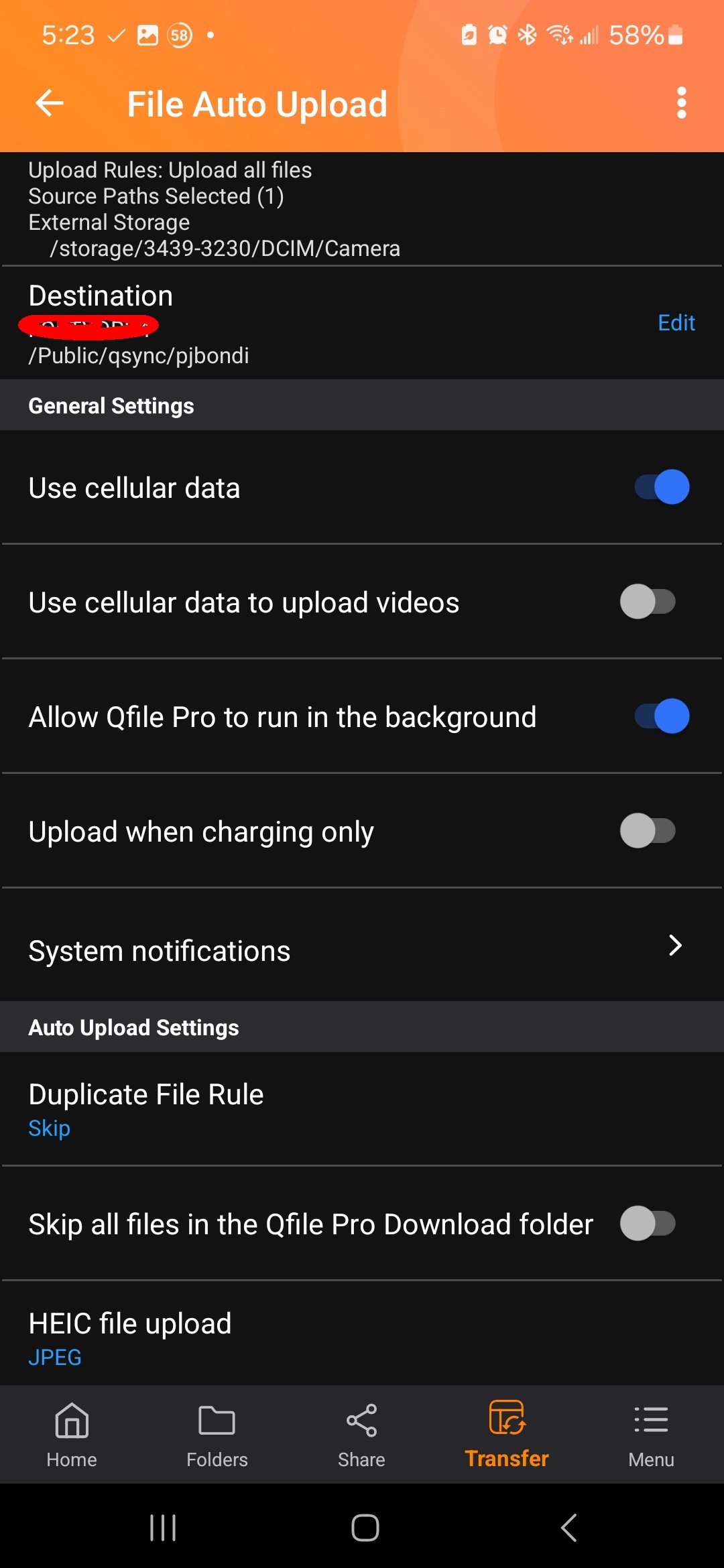Switch to the Folders tab
The width and height of the screenshot is (724, 1568).
pos(217,1434)
